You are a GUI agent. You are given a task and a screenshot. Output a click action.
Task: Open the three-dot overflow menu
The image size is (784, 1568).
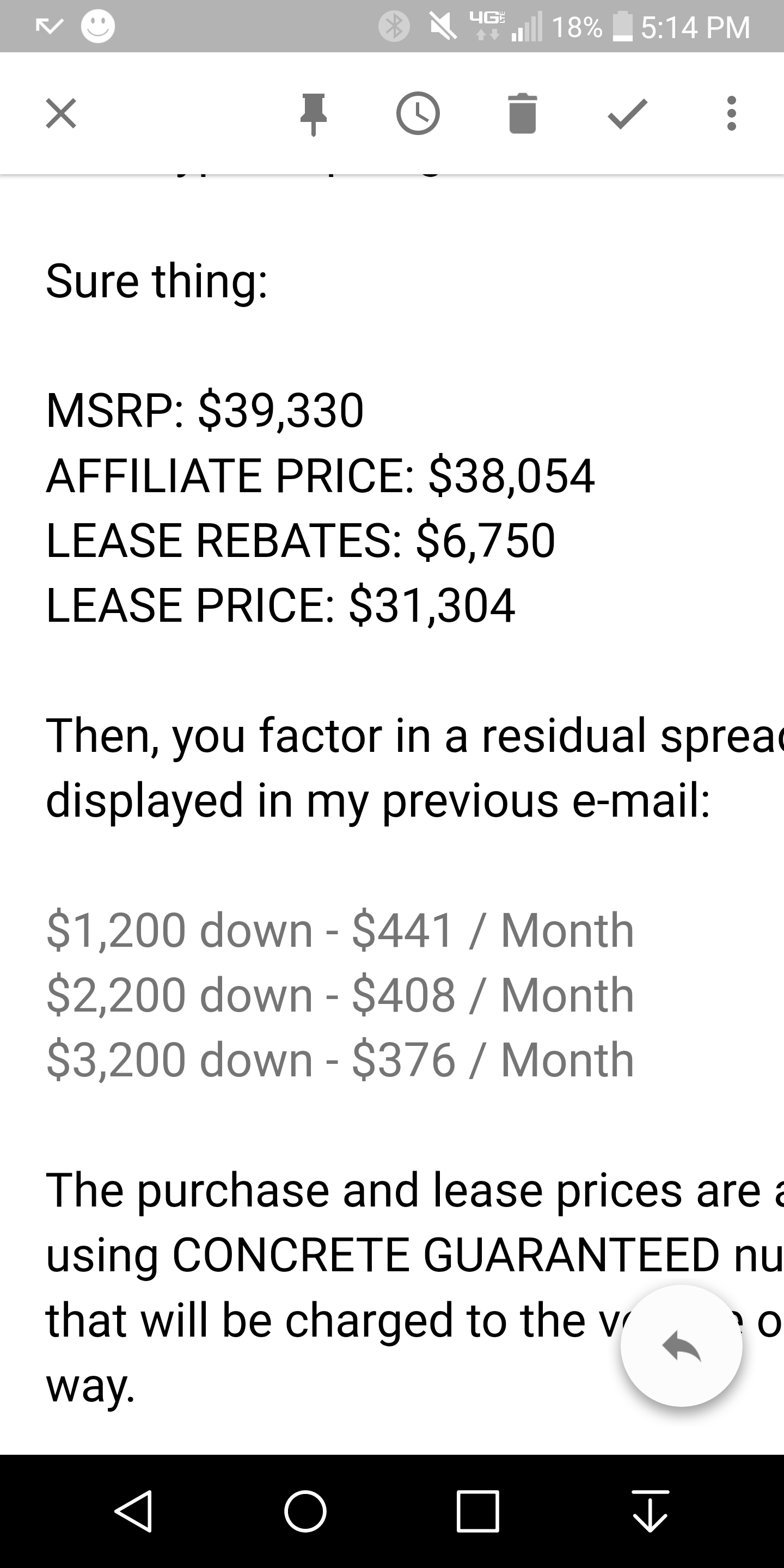(732, 113)
